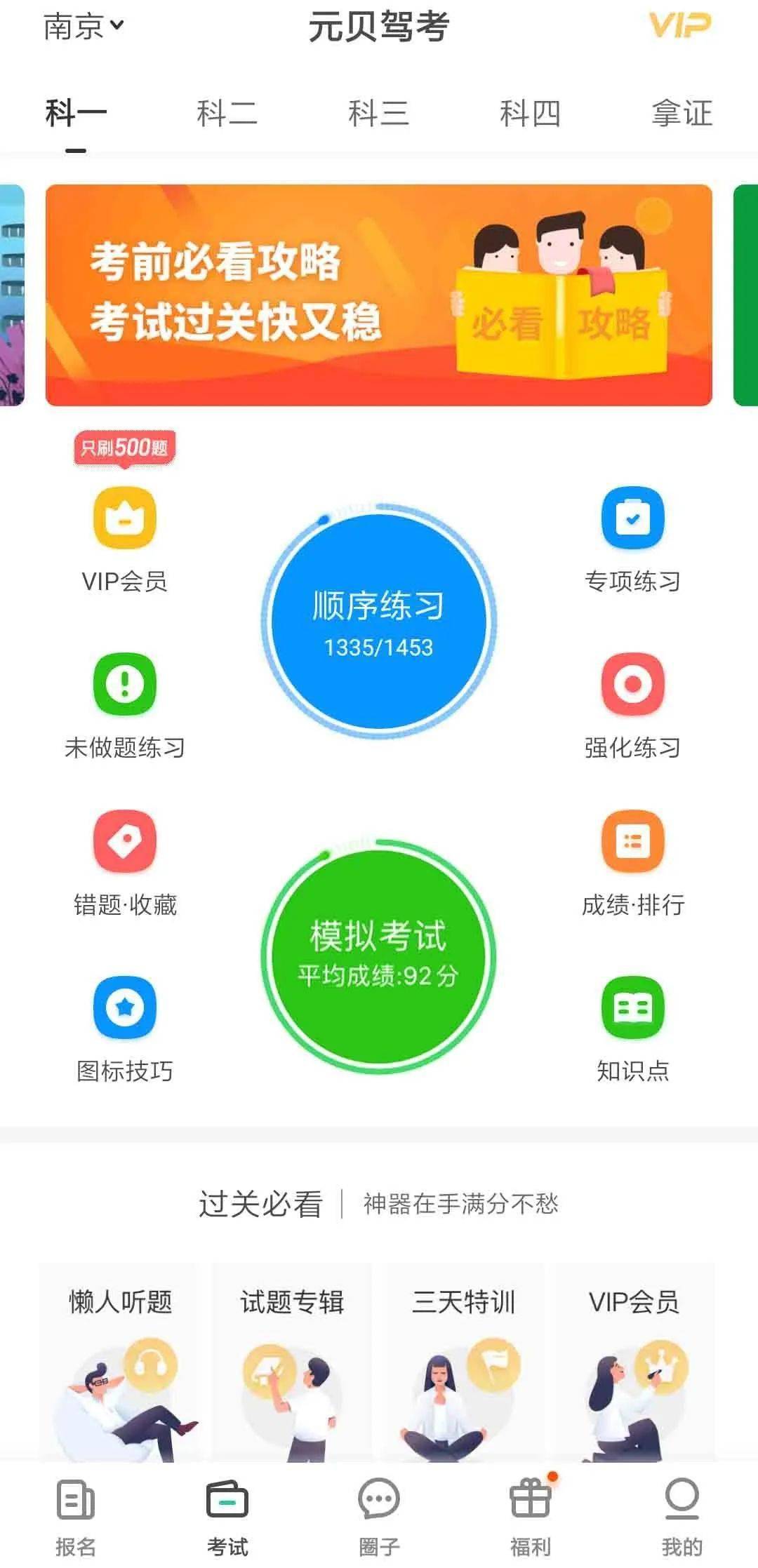Open the 考前必看攻略 banner

[379, 295]
